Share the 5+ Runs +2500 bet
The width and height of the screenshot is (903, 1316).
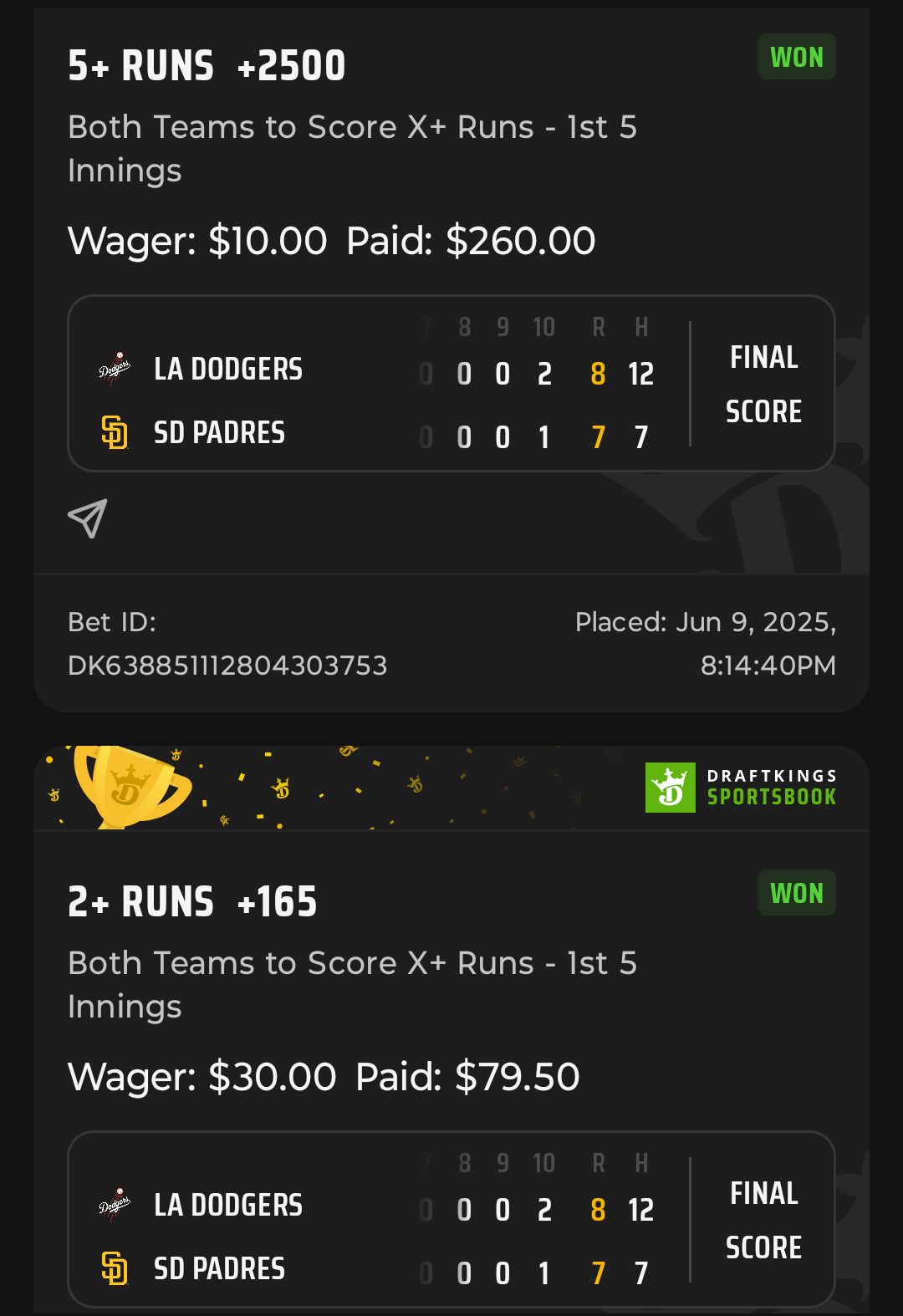tap(88, 518)
